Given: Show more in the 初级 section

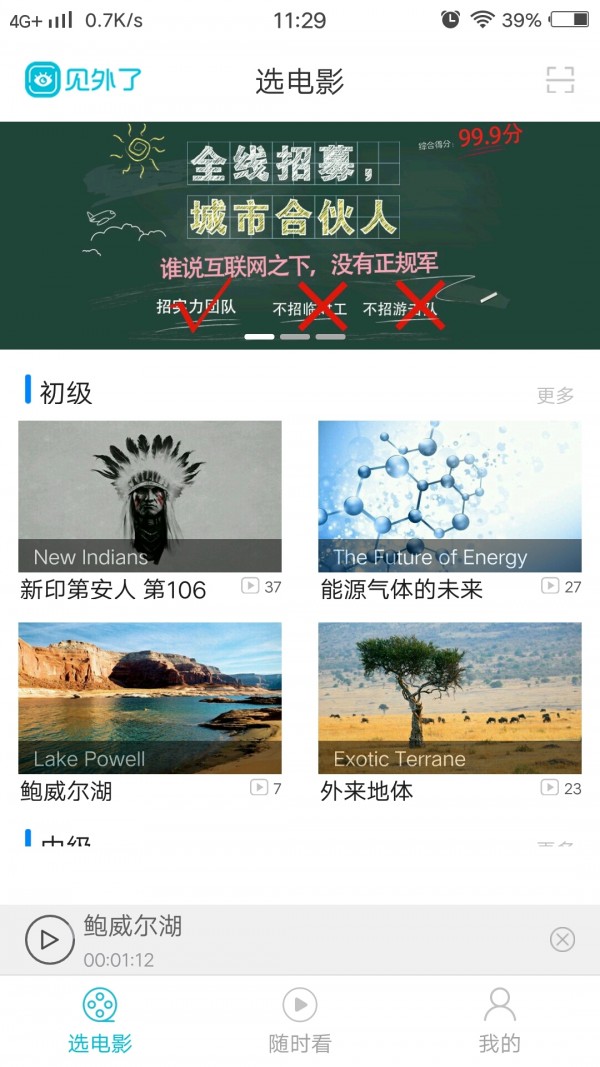Looking at the screenshot, I should pos(555,395).
